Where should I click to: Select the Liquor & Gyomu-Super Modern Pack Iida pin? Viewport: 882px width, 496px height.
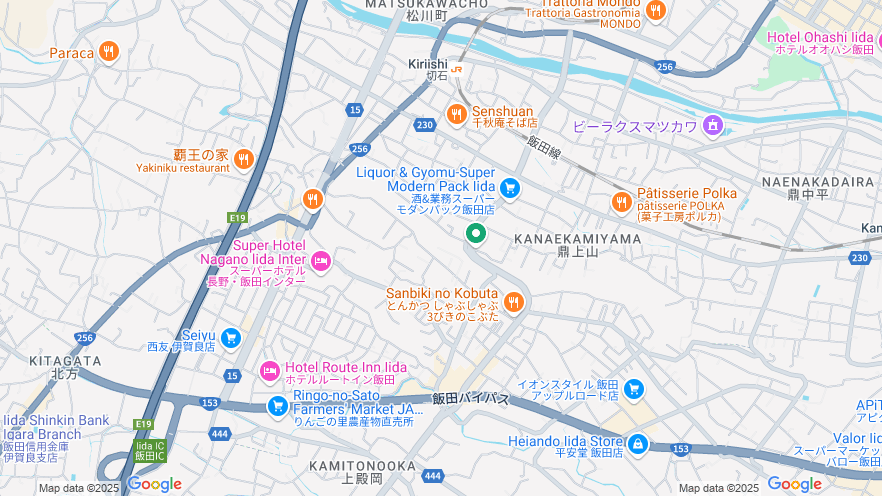(510, 187)
